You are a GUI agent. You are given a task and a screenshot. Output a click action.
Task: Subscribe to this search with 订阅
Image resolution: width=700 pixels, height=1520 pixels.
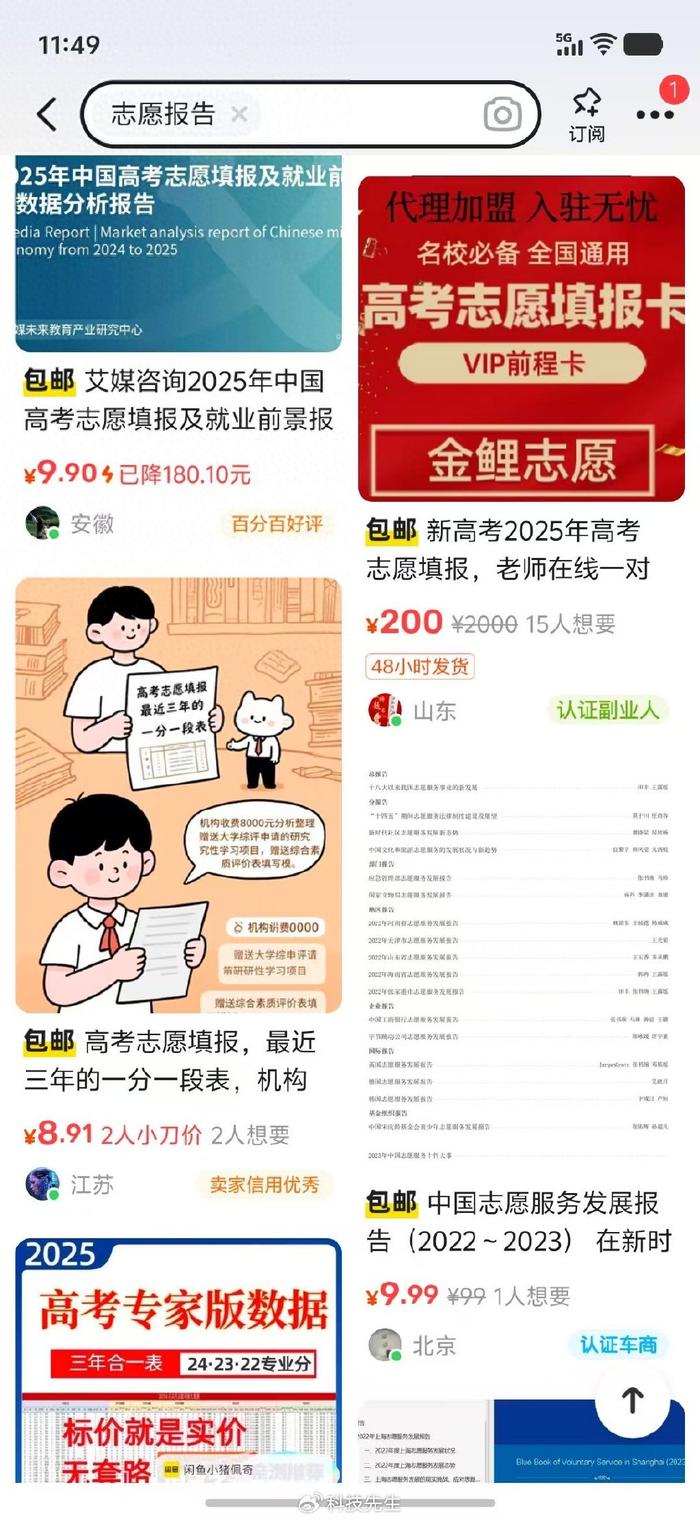coord(586,114)
